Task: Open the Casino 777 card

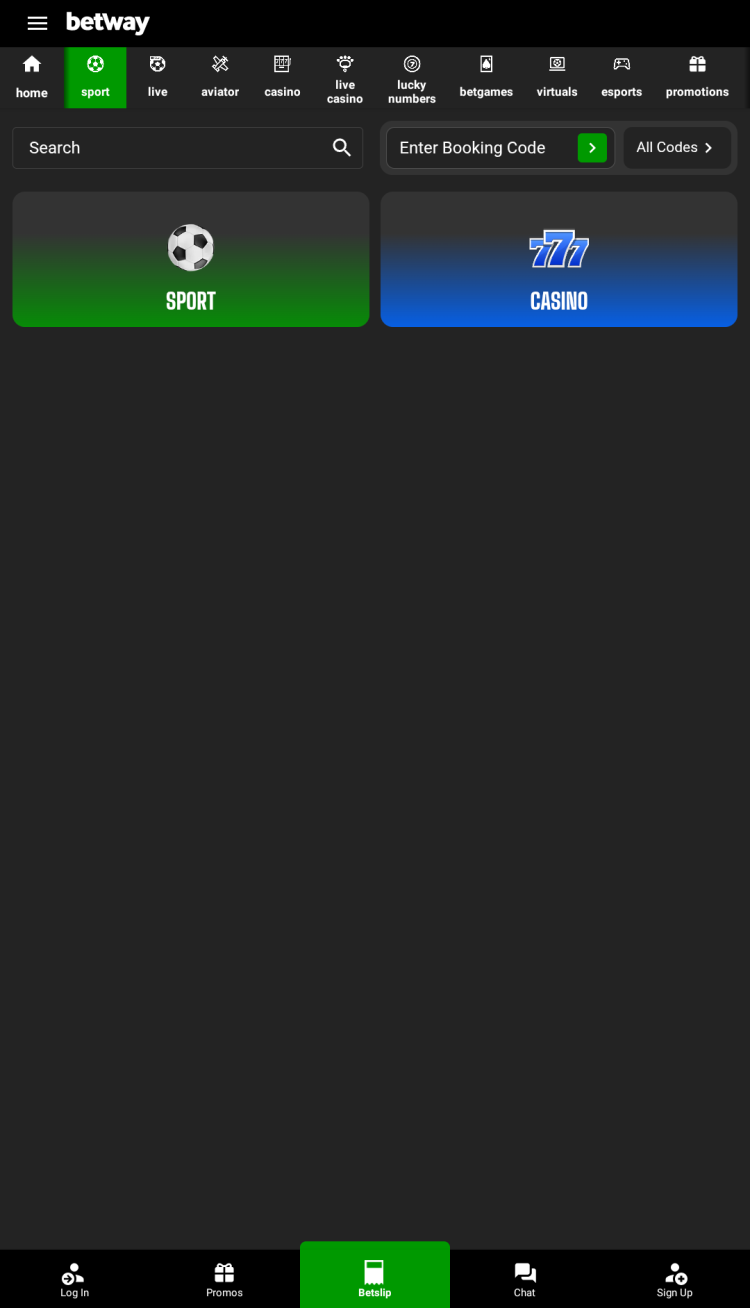Action: [x=559, y=260]
